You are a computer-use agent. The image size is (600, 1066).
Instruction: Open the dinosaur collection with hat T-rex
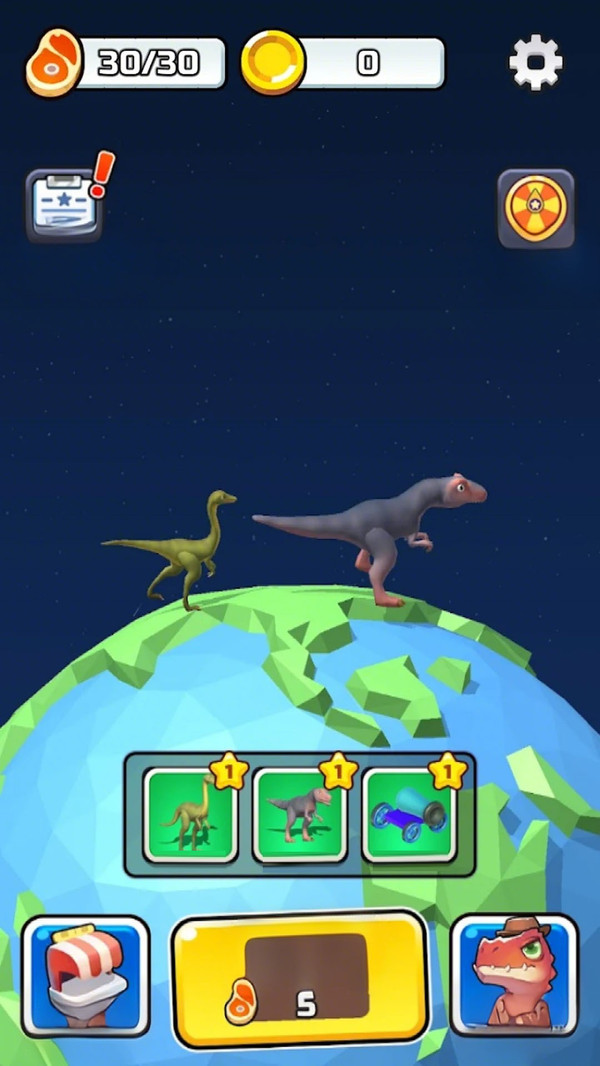(x=514, y=975)
